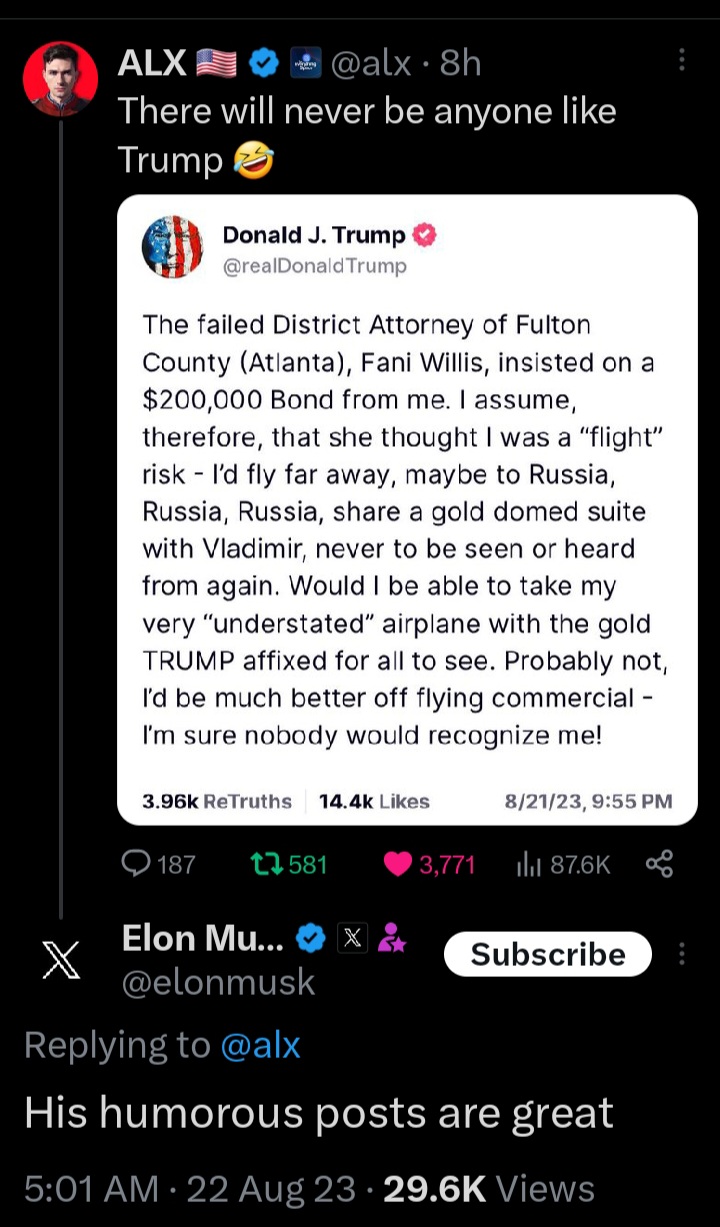View analytics for ALX's post

click(562, 865)
